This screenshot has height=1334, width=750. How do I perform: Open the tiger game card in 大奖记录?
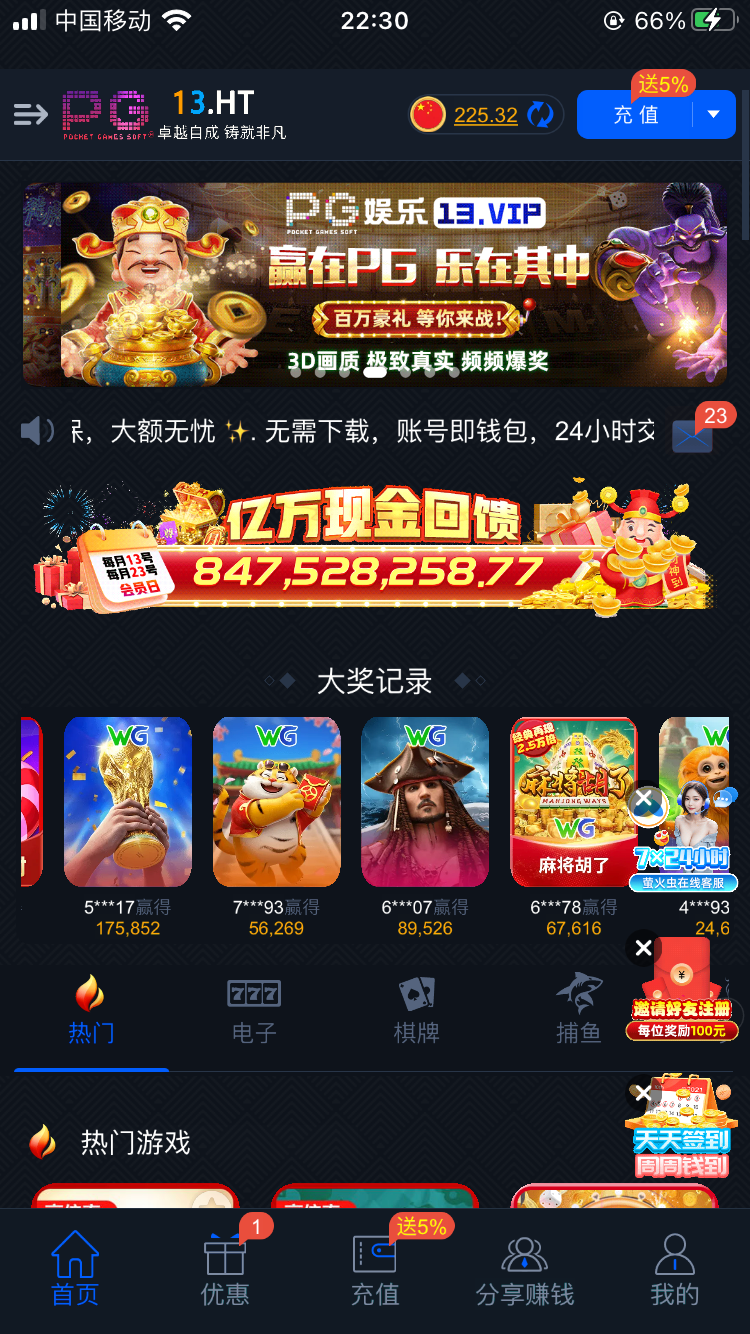276,801
